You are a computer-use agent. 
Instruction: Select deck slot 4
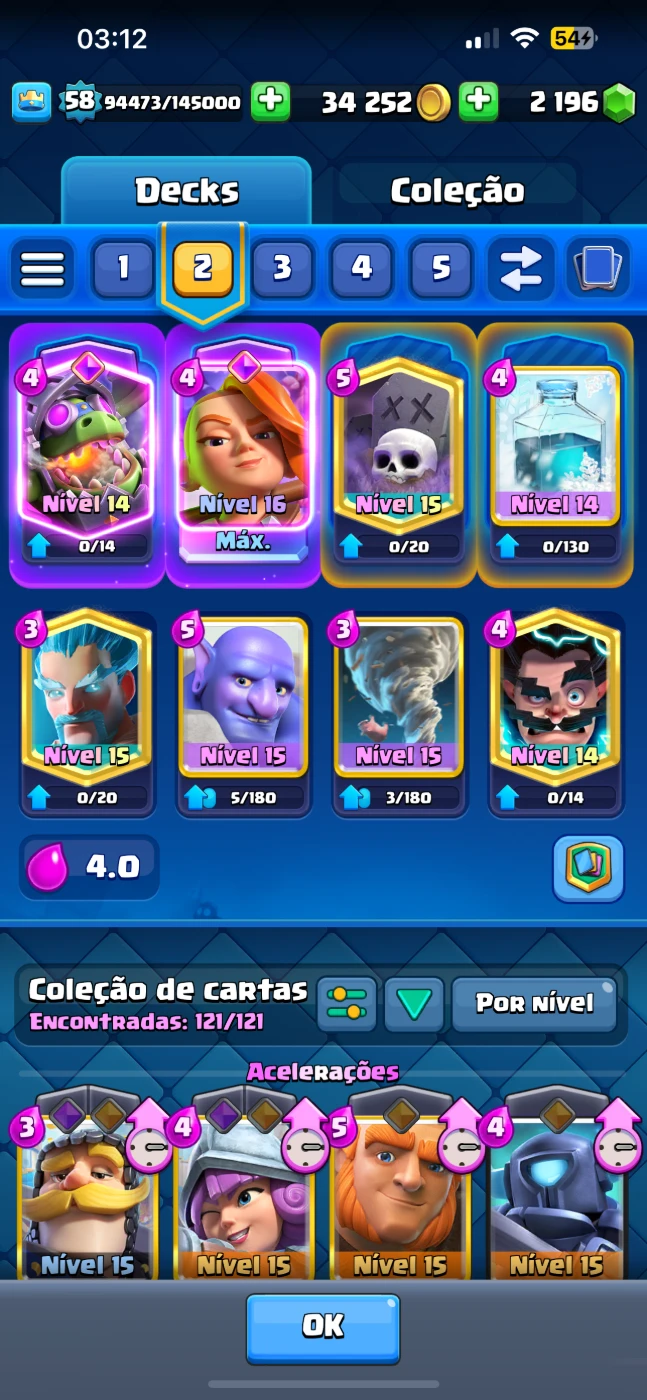[x=361, y=268]
